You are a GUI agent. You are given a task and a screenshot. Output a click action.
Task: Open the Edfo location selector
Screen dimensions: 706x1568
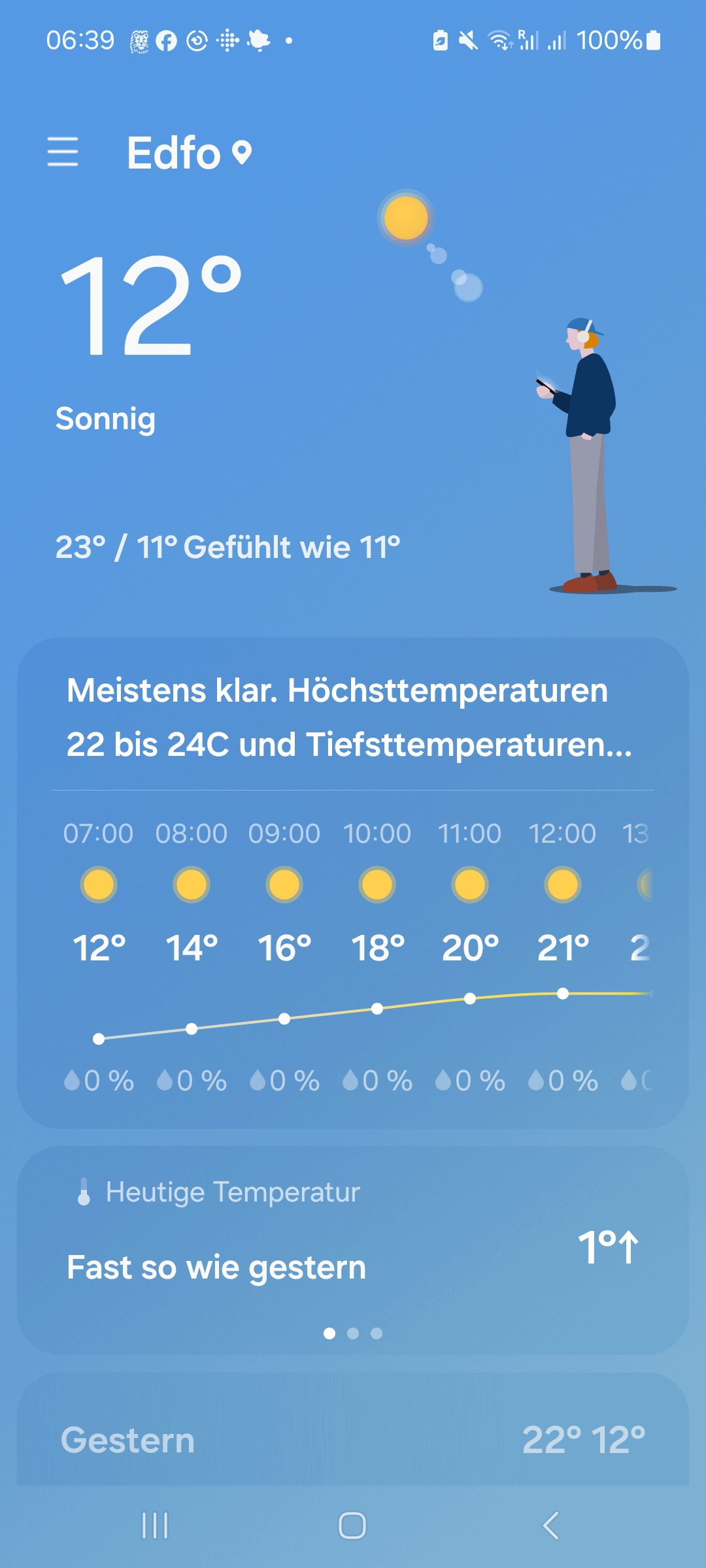click(188, 153)
